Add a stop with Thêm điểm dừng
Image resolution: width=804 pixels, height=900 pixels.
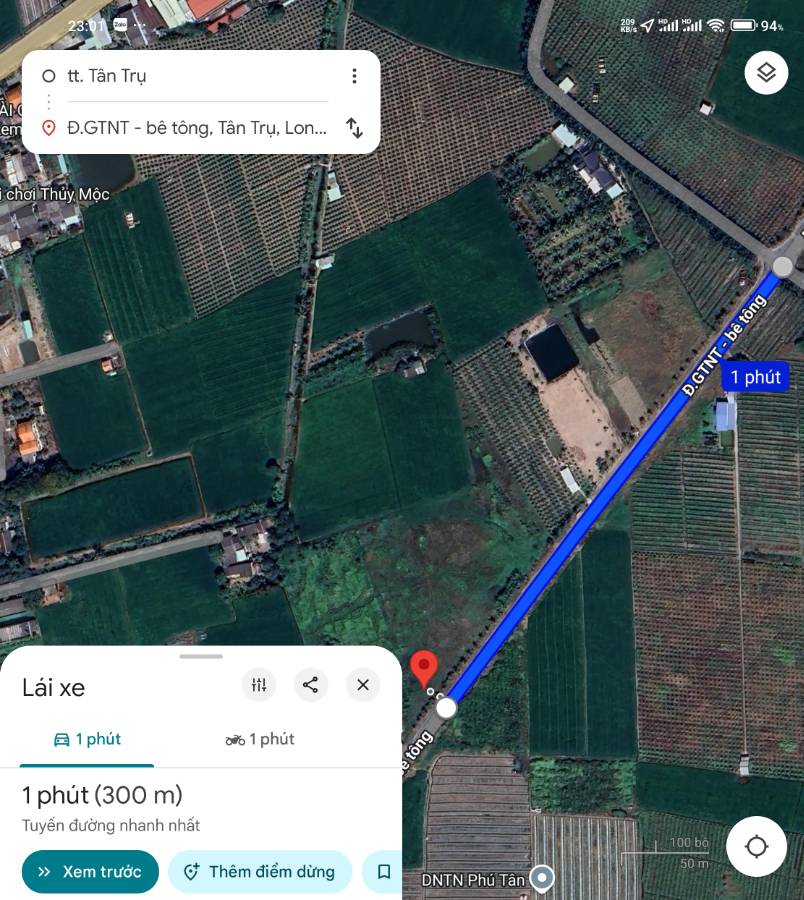(x=259, y=872)
